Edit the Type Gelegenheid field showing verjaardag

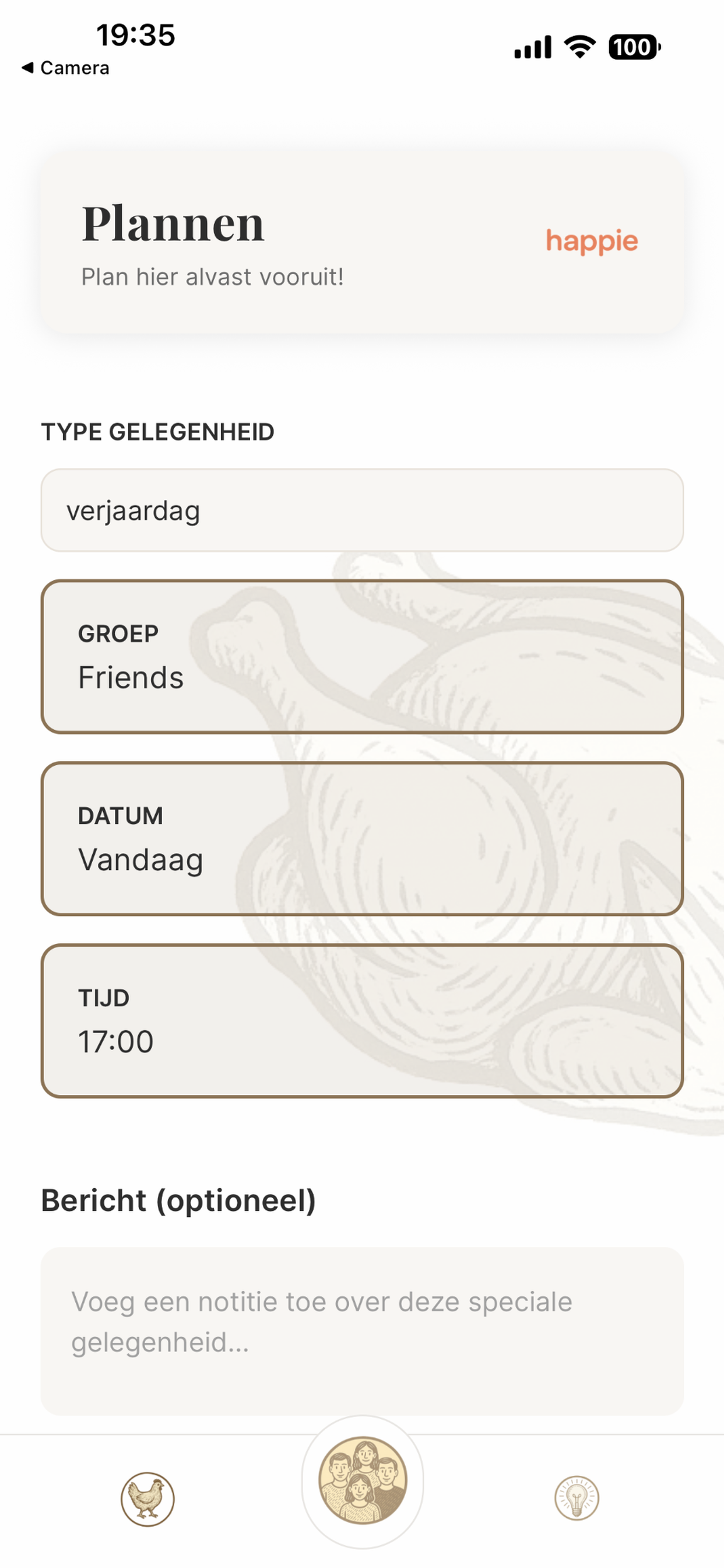tap(362, 510)
